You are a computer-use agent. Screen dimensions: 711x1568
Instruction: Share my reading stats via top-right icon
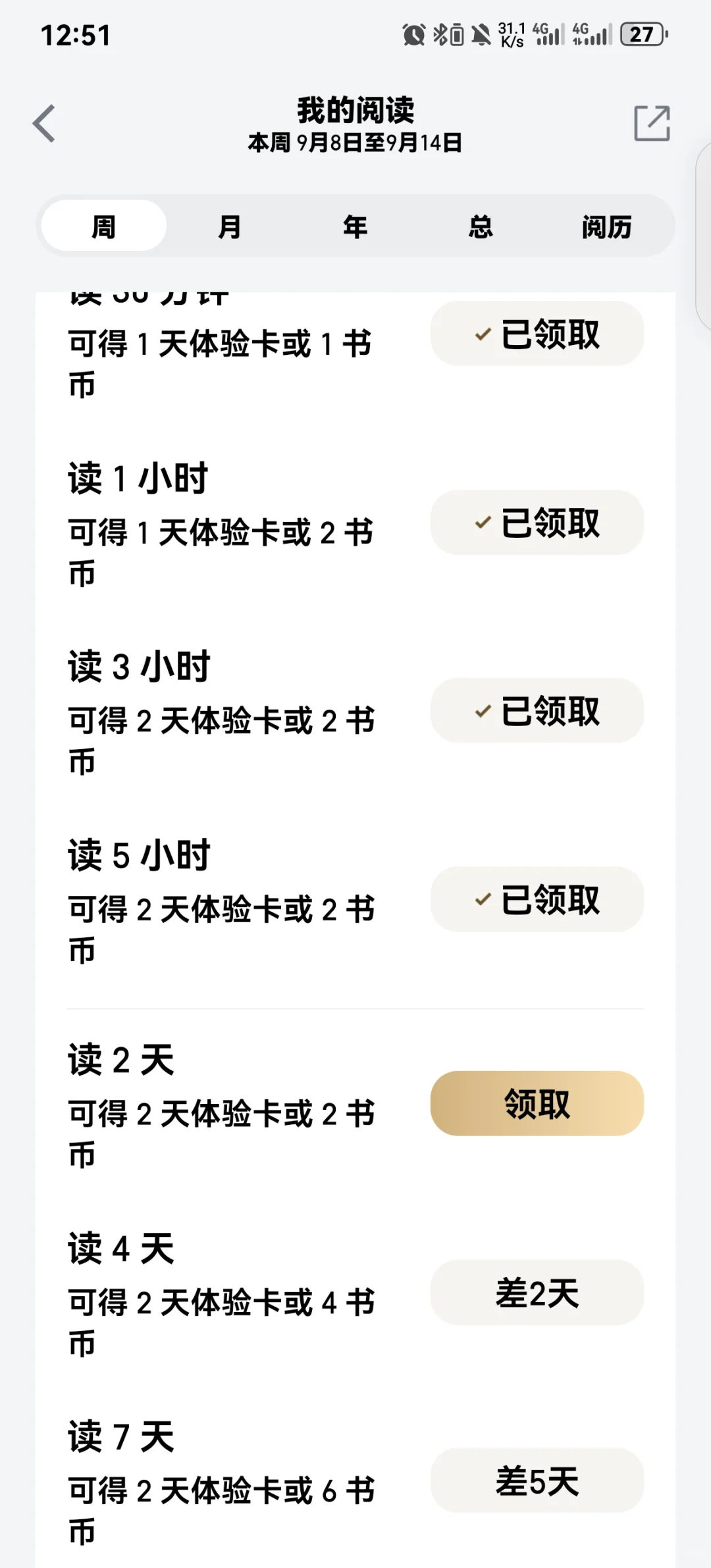tap(652, 123)
